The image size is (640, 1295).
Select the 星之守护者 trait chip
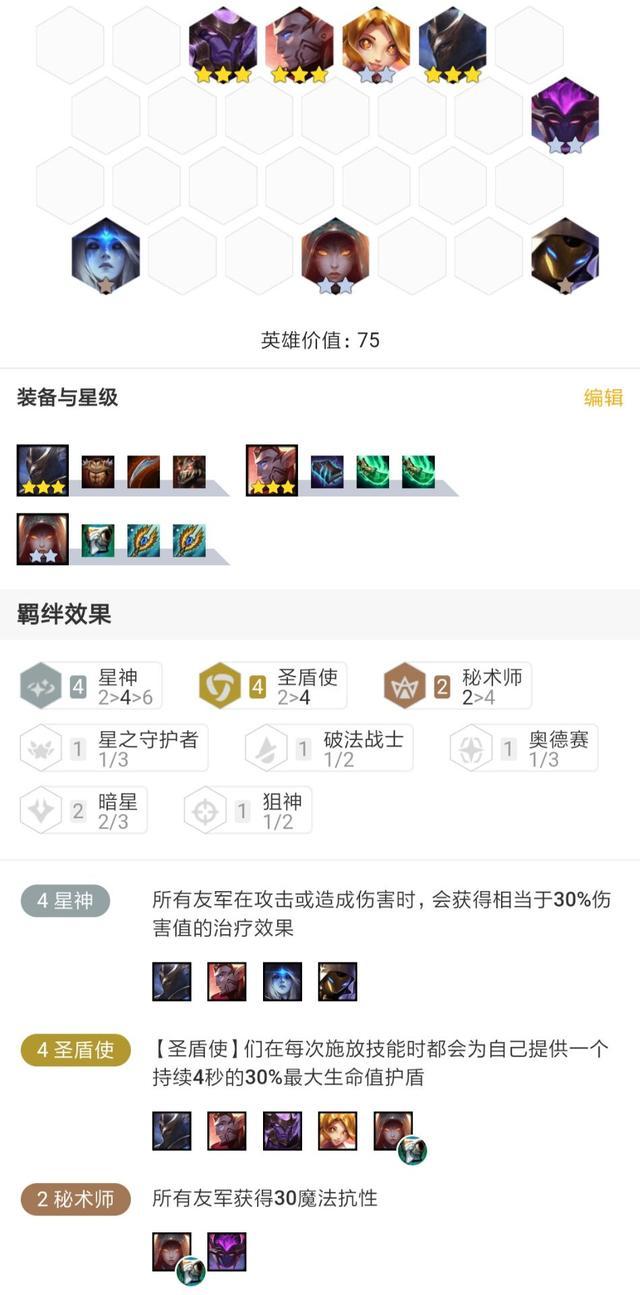113,748
